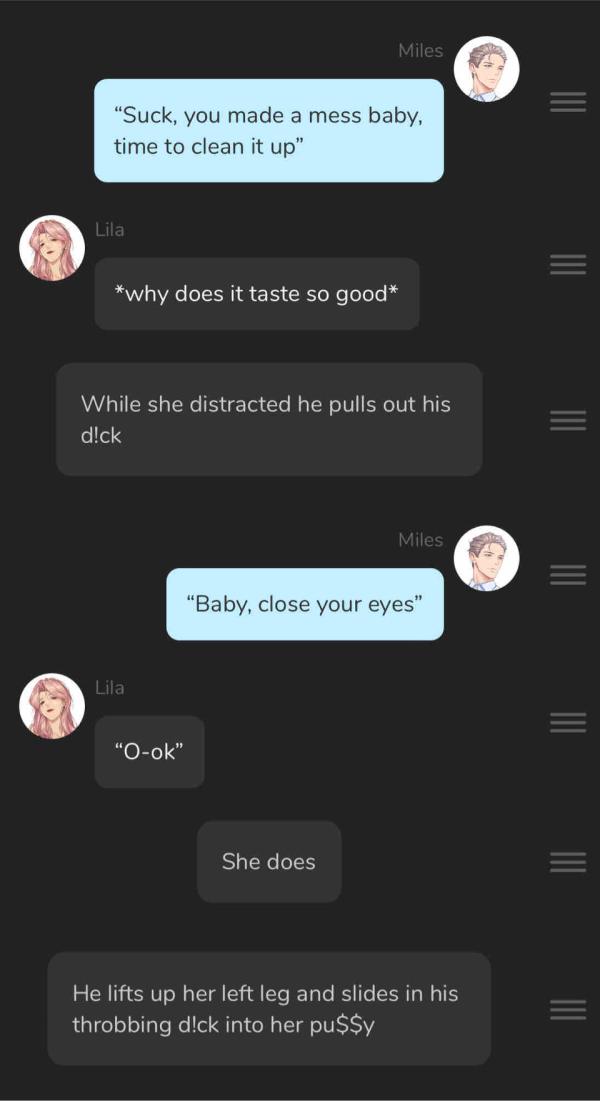
Task: Tap the handle beside Miles's first message
Action: tap(568, 102)
